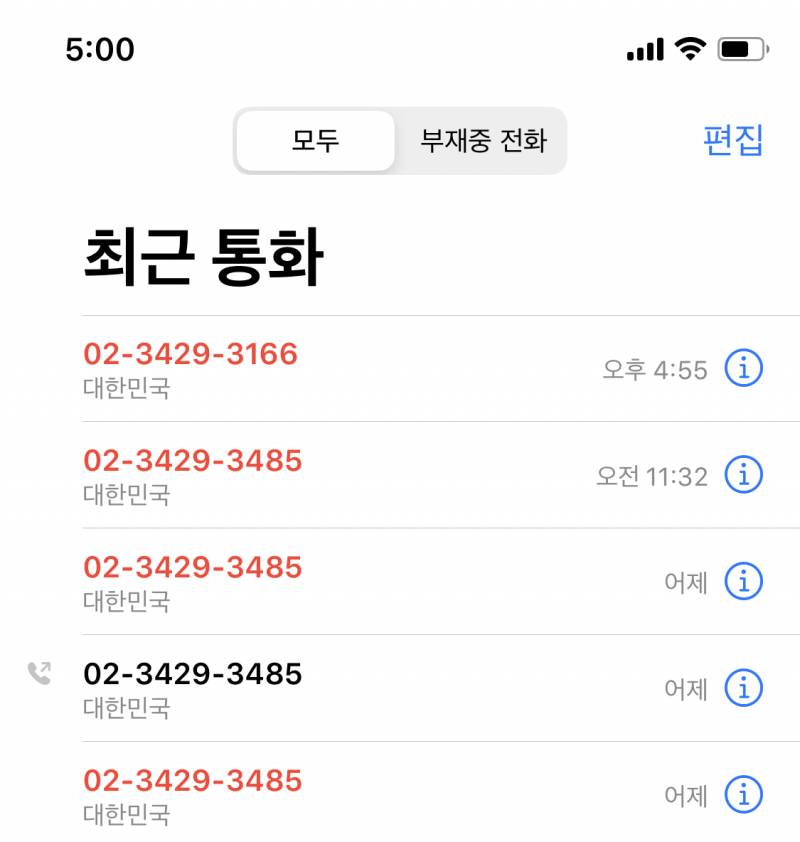Tap the battery indicator icon
This screenshot has height=842, width=800.
pyautogui.click(x=742, y=46)
